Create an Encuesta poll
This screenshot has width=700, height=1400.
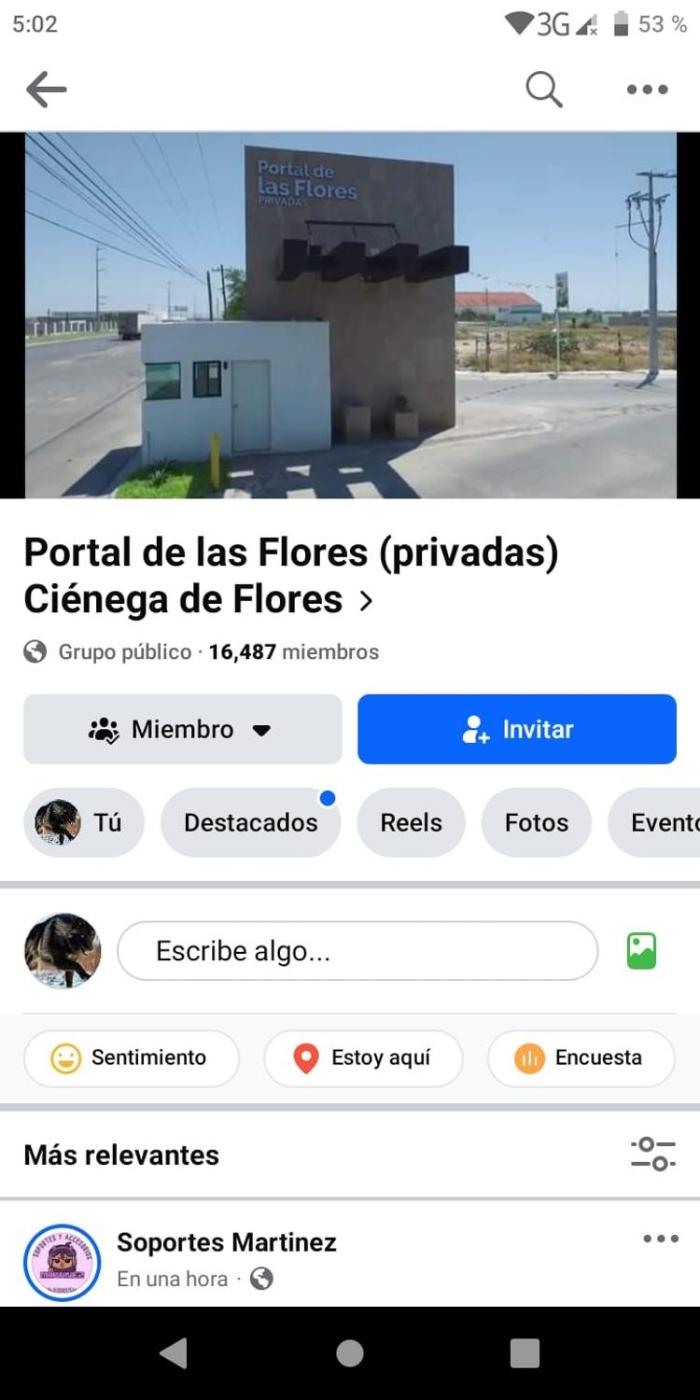[581, 1058]
